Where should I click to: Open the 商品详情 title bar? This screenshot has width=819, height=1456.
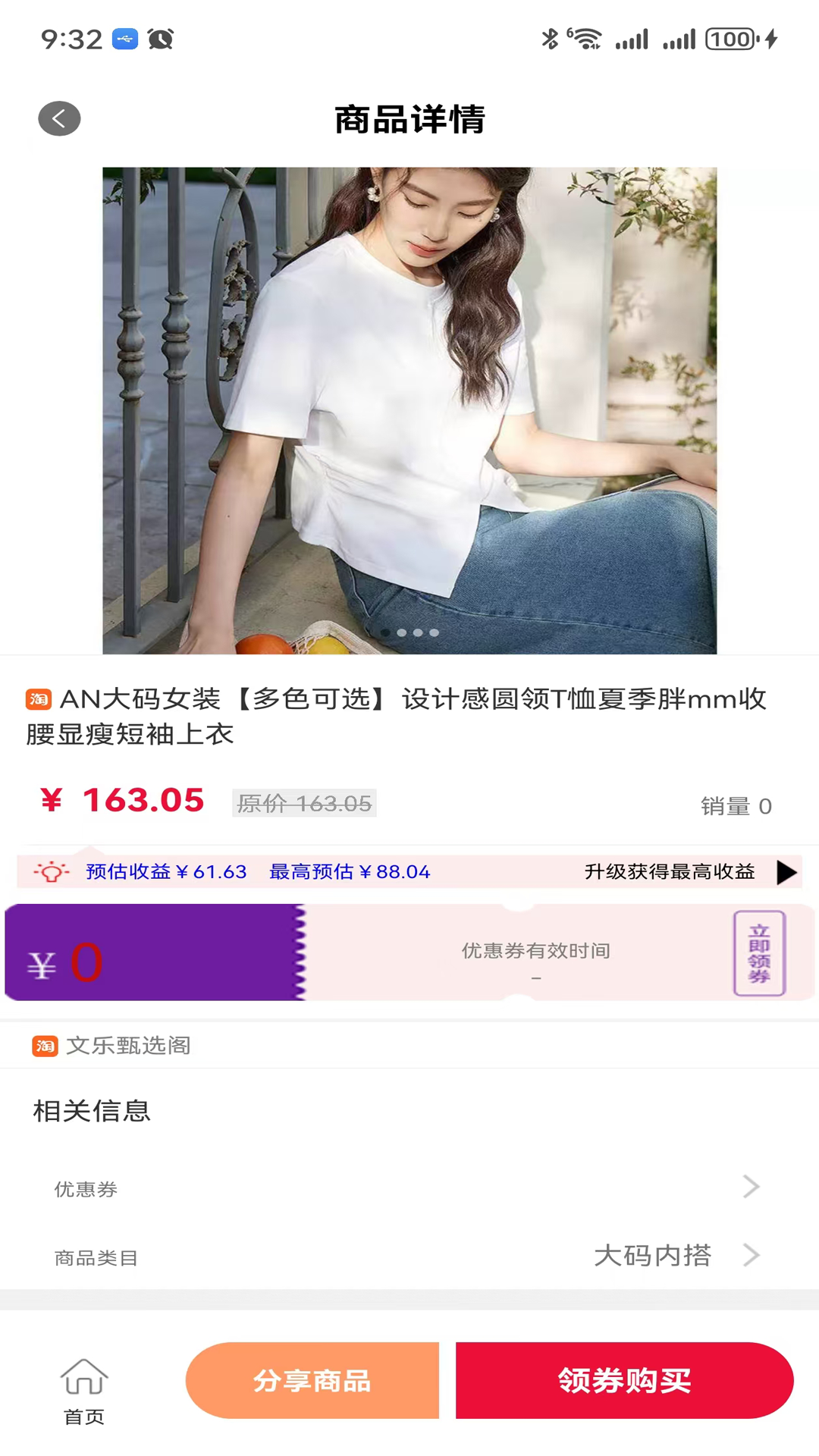[409, 120]
